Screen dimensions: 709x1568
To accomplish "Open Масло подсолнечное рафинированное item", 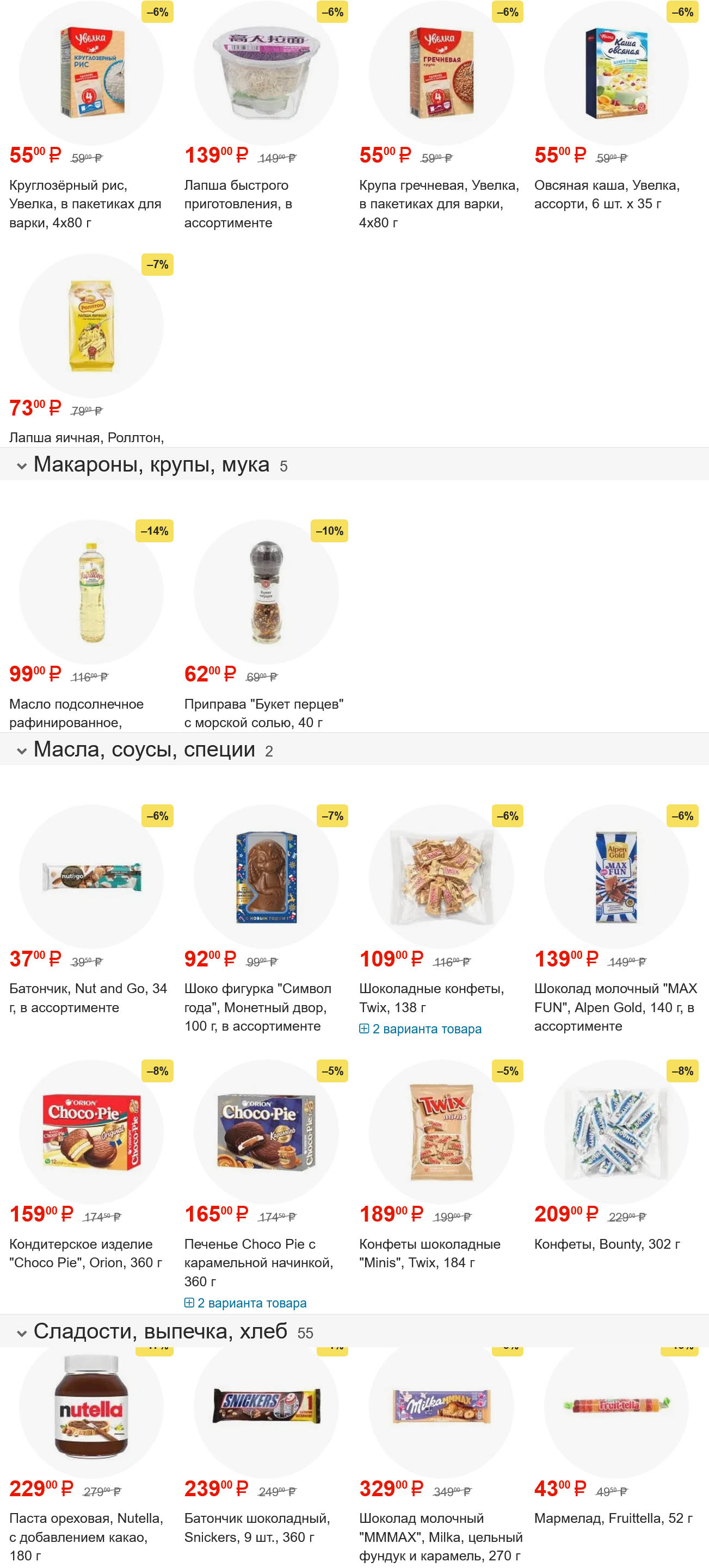I will (x=76, y=712).
